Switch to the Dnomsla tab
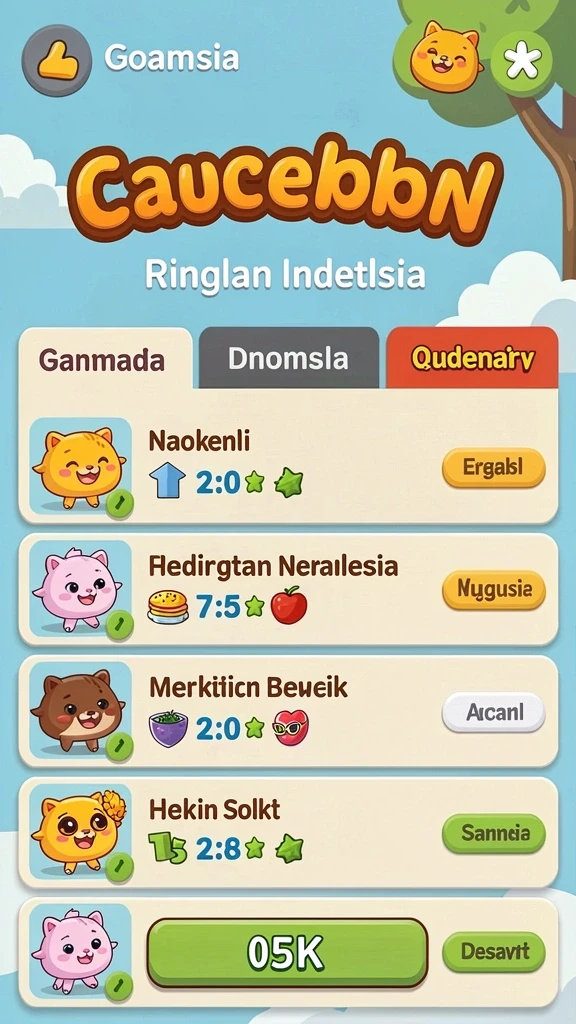The width and height of the screenshot is (576, 1024). click(289, 359)
